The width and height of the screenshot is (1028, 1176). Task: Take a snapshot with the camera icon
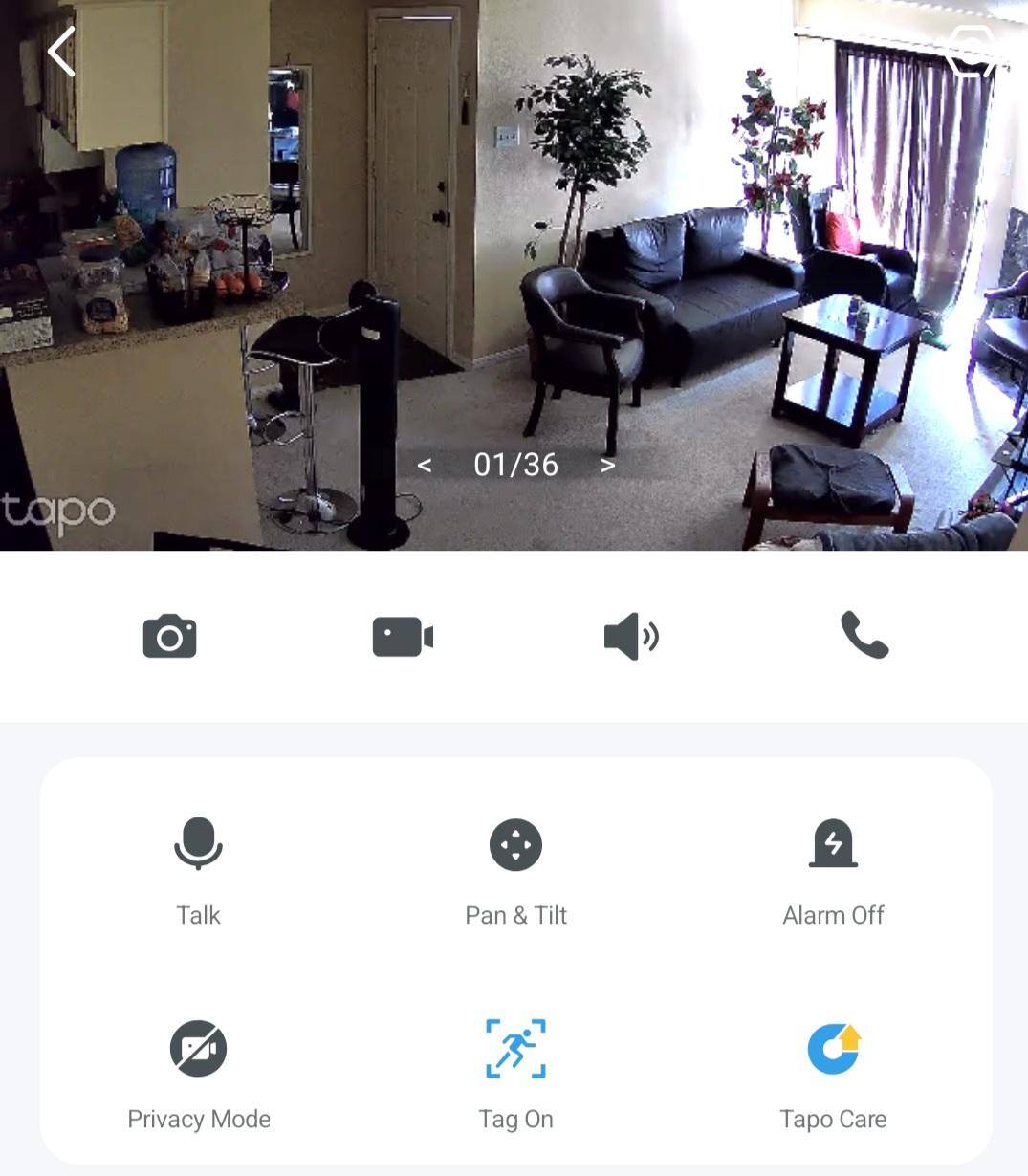[170, 637]
